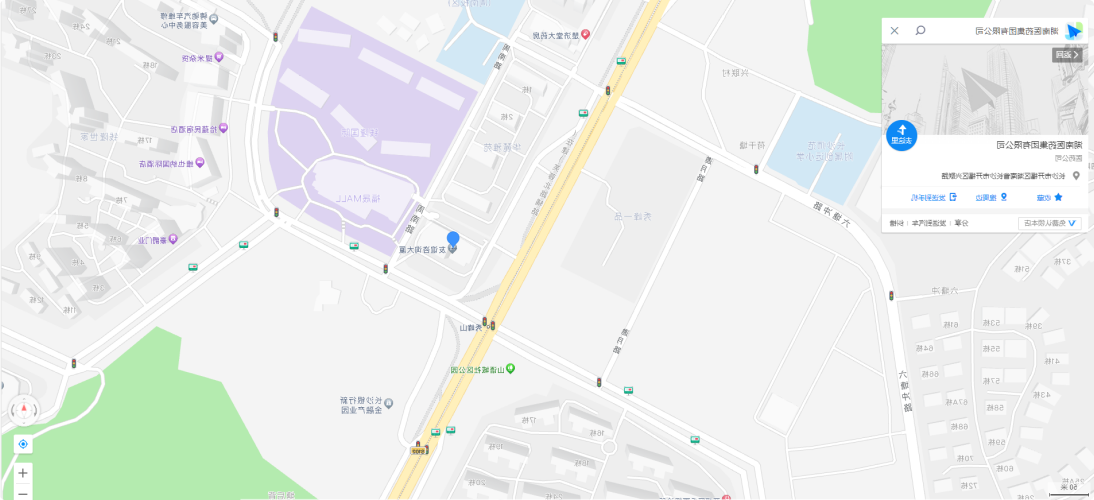The width and height of the screenshot is (1094, 500).
Task: Tap the 返回 back button on photo
Action: click(1067, 54)
